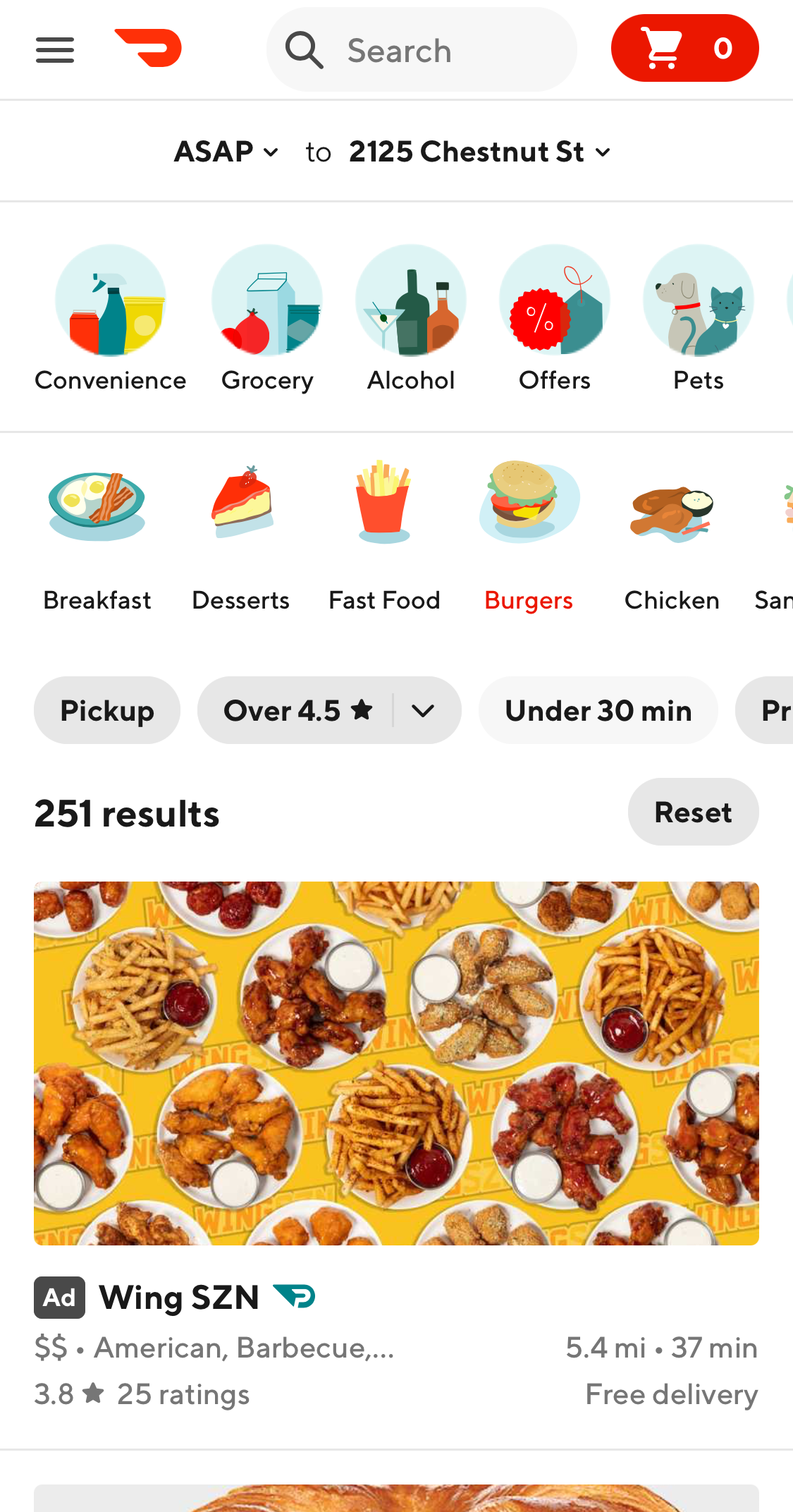Image resolution: width=793 pixels, height=1512 pixels.
Task: Reset all applied filters
Action: tap(693, 812)
